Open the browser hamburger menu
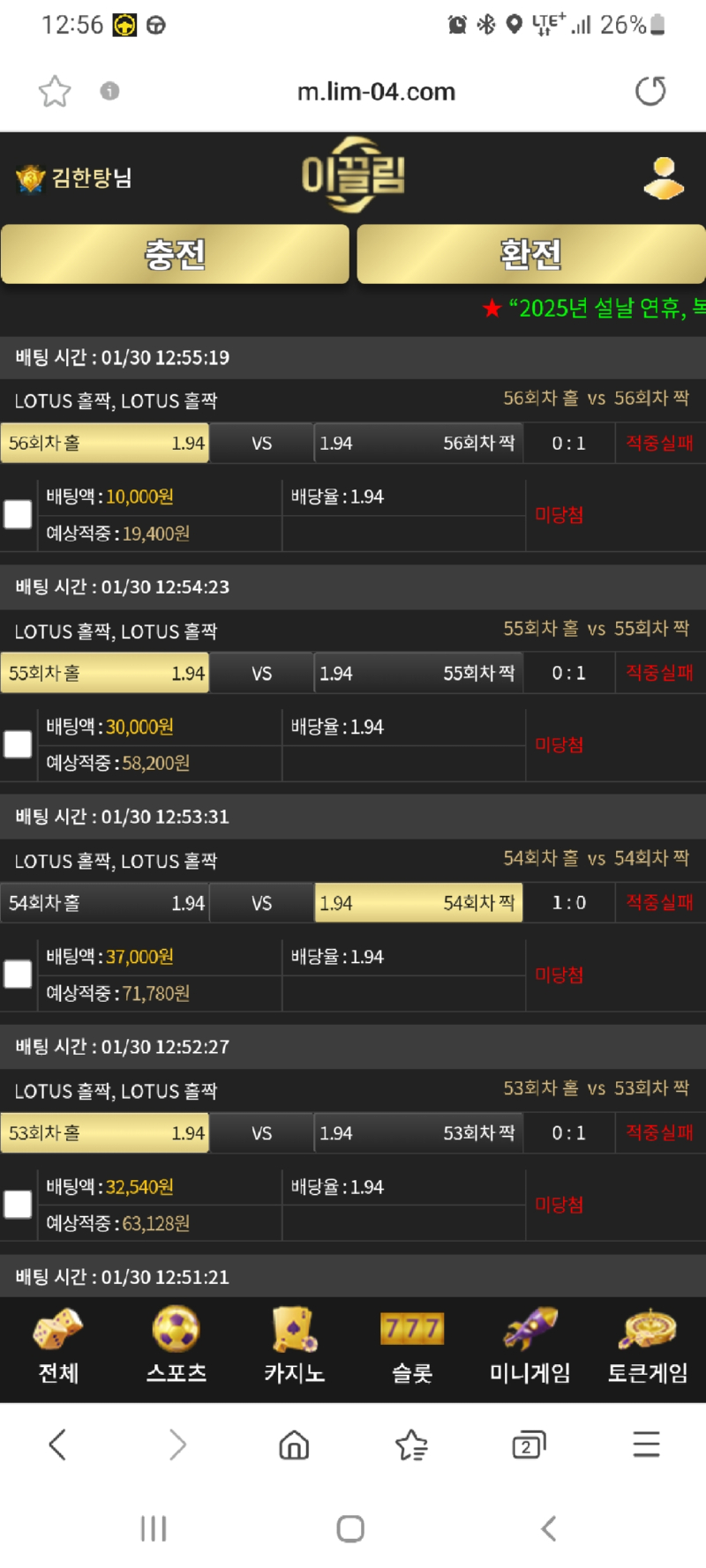 pos(646,1445)
